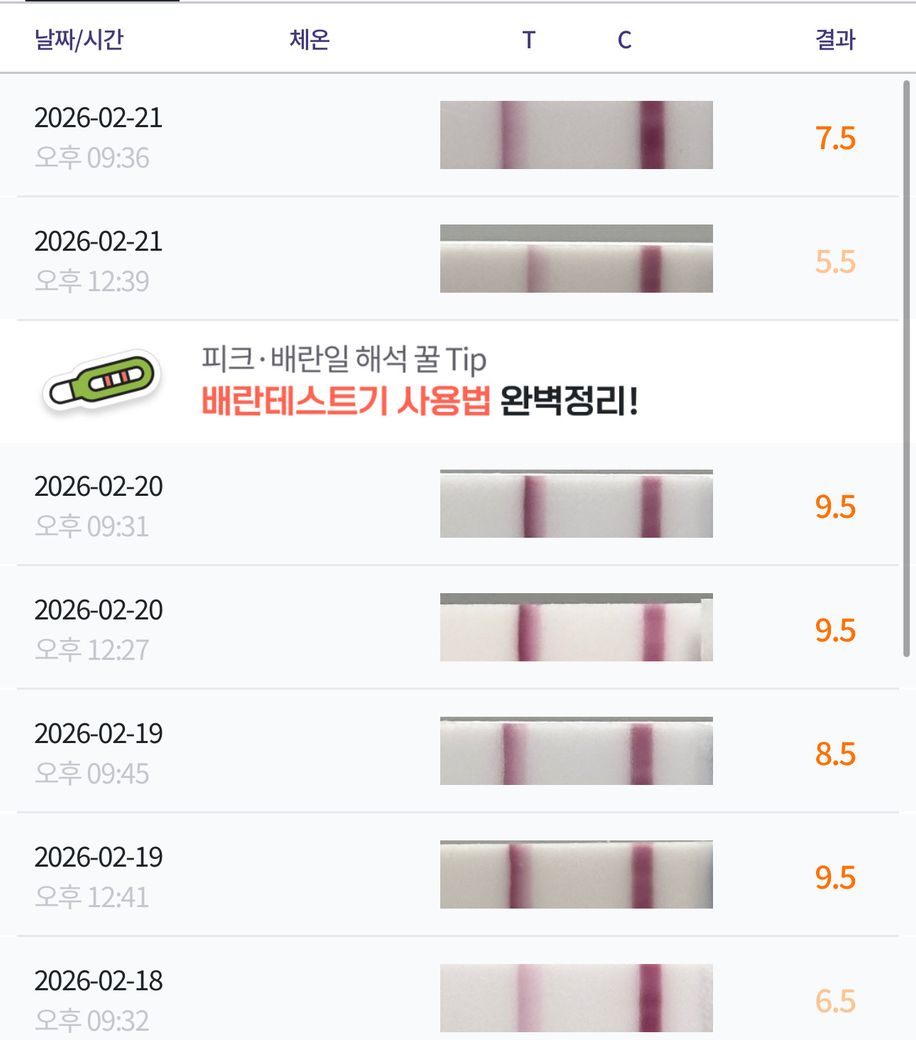916x1040 pixels.
Task: Select the 2026-02-21 오후 12:39 entry
Action: click(x=450, y=259)
